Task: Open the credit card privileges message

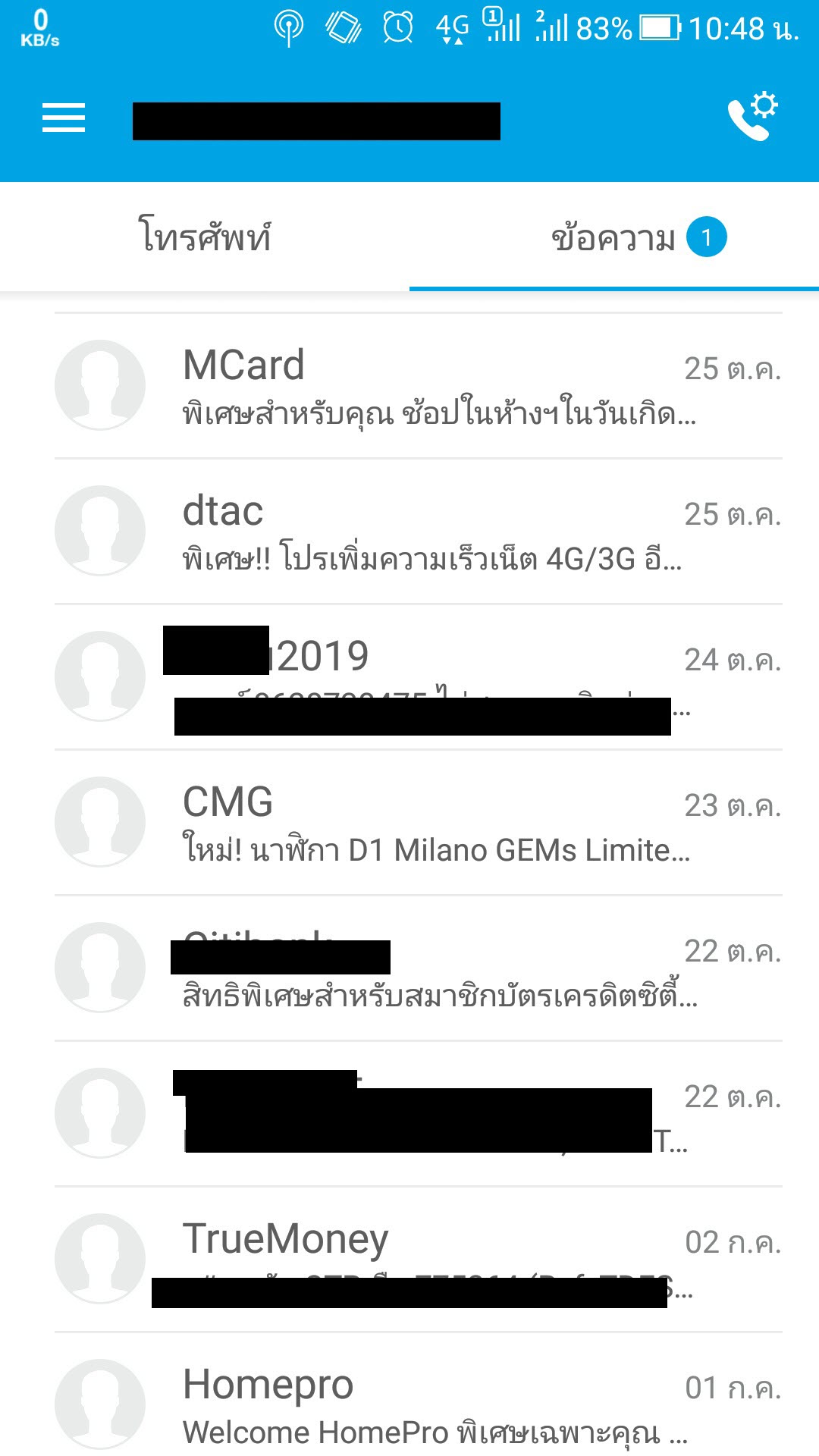Action: point(419,968)
